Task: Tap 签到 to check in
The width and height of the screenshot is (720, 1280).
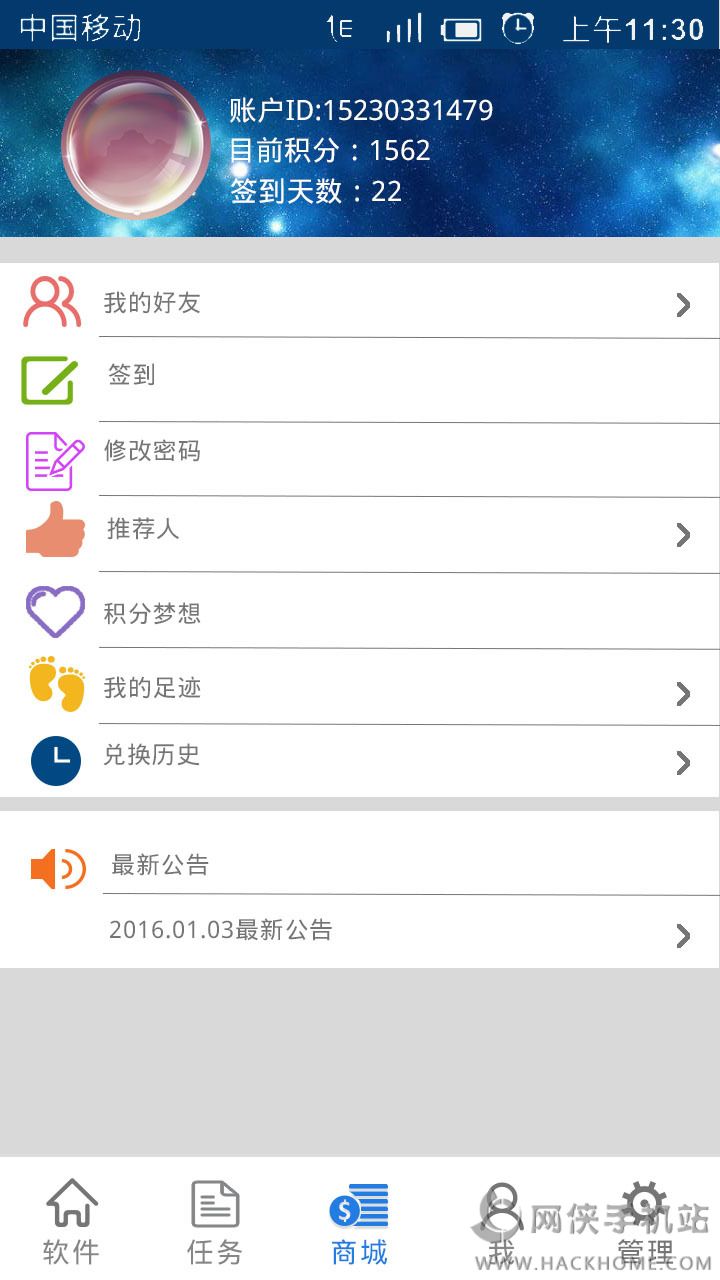Action: click(x=360, y=377)
